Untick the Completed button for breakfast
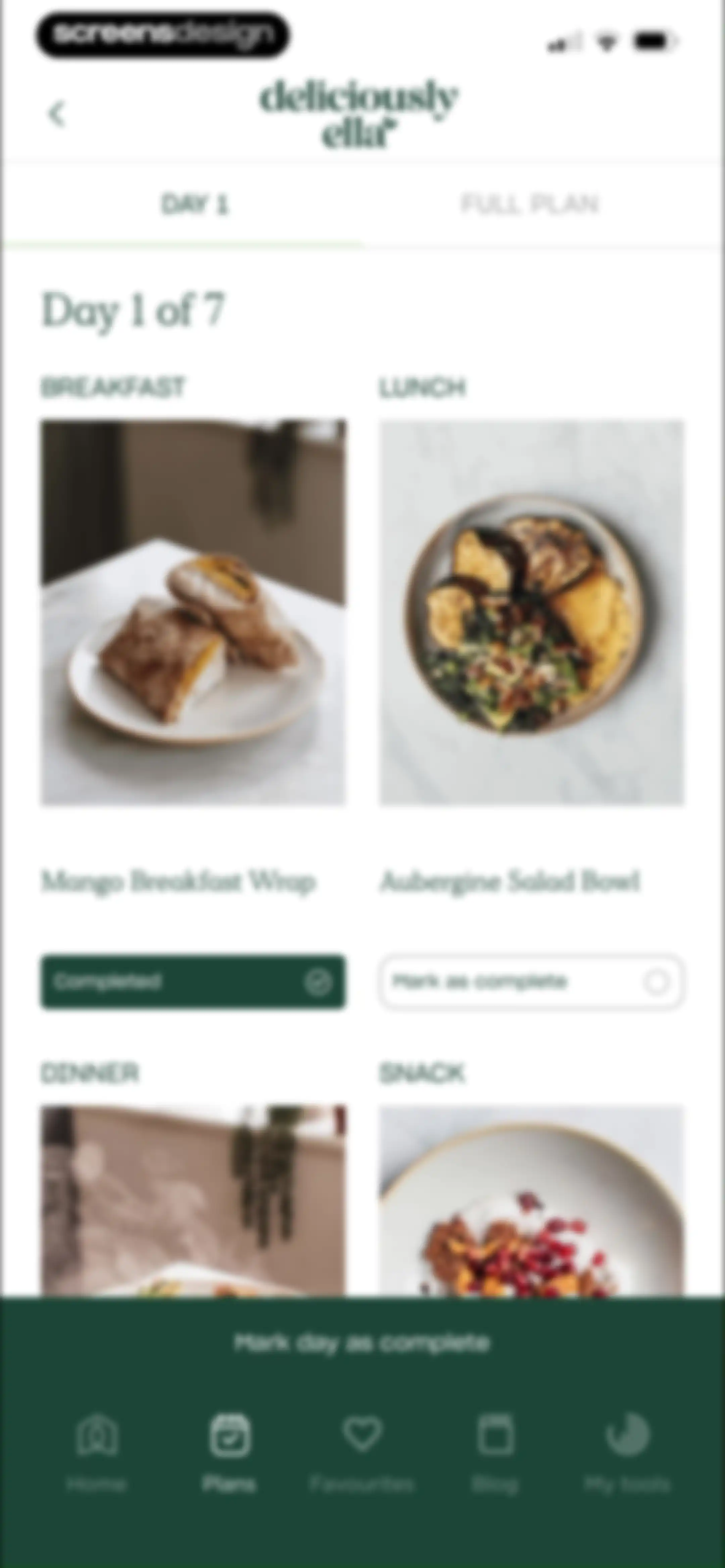This screenshot has width=725, height=1568. [194, 981]
